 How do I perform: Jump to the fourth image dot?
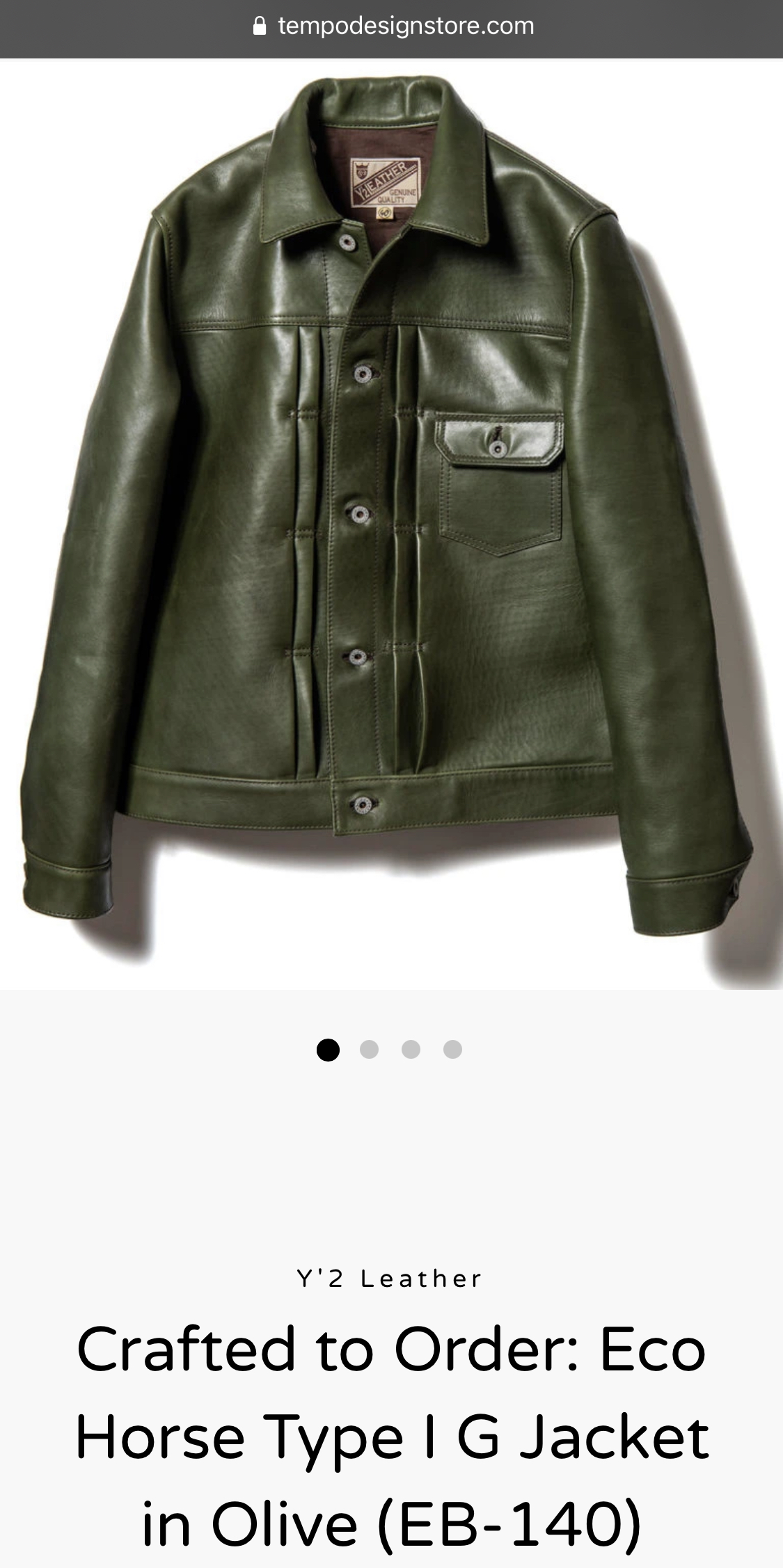452,1049
